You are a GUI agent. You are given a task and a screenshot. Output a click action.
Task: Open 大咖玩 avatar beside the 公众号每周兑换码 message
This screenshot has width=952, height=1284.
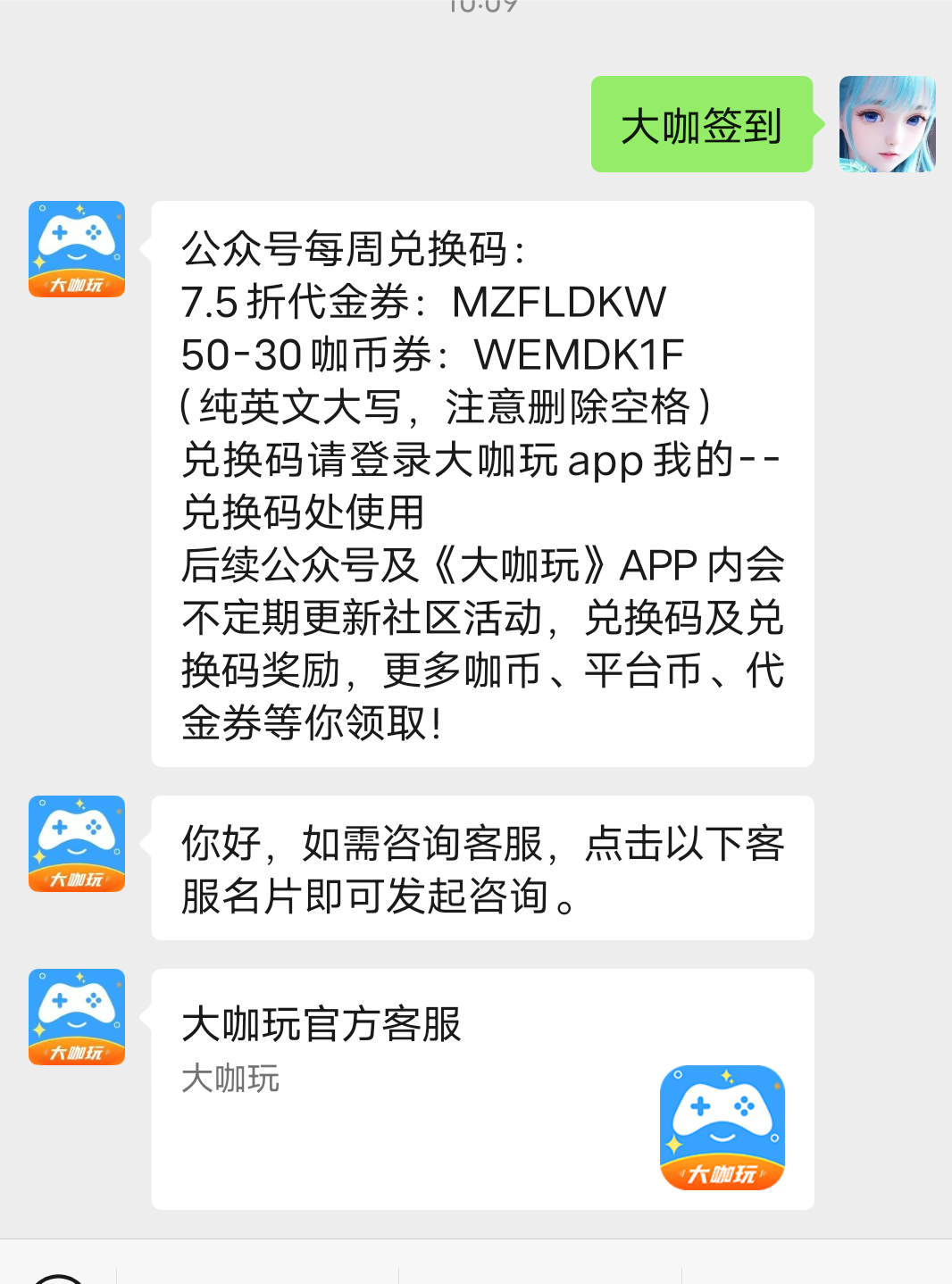(x=77, y=249)
